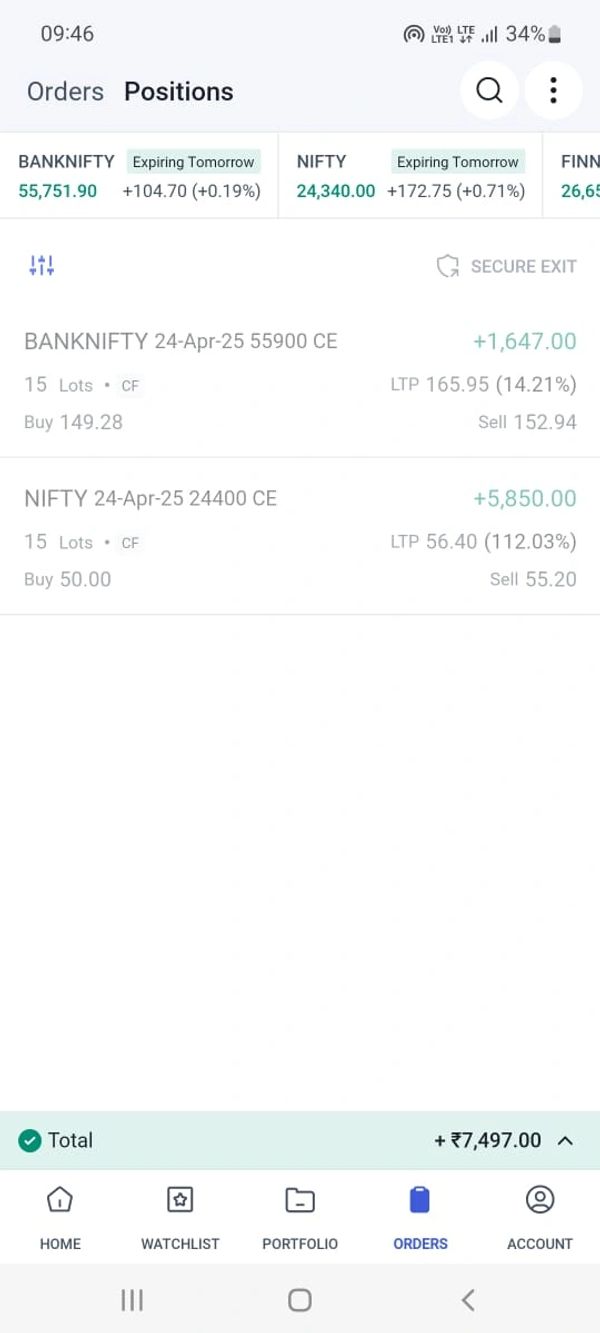Switch to the Orders tab
This screenshot has width=600, height=1333.
(x=65, y=92)
